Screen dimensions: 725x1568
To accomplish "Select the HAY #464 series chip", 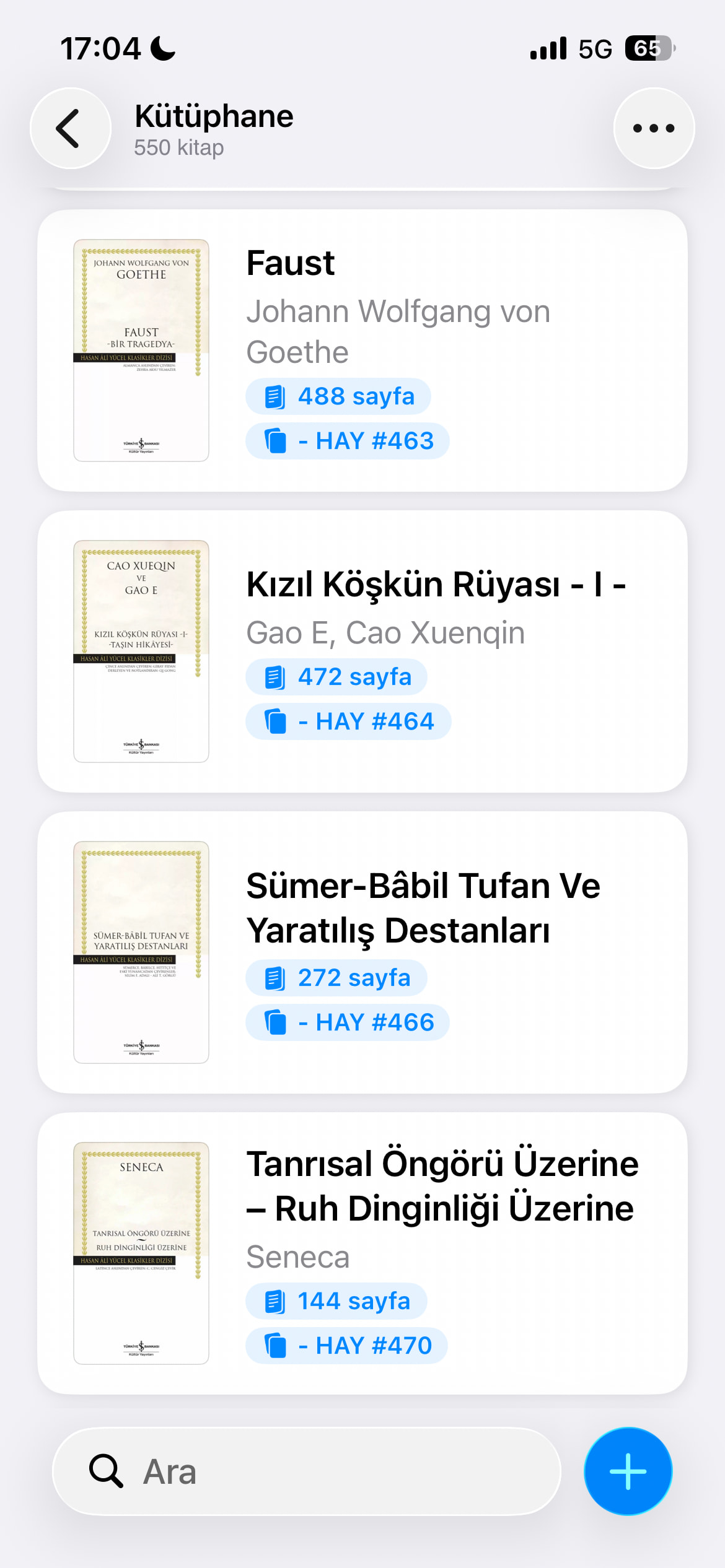I will [348, 721].
